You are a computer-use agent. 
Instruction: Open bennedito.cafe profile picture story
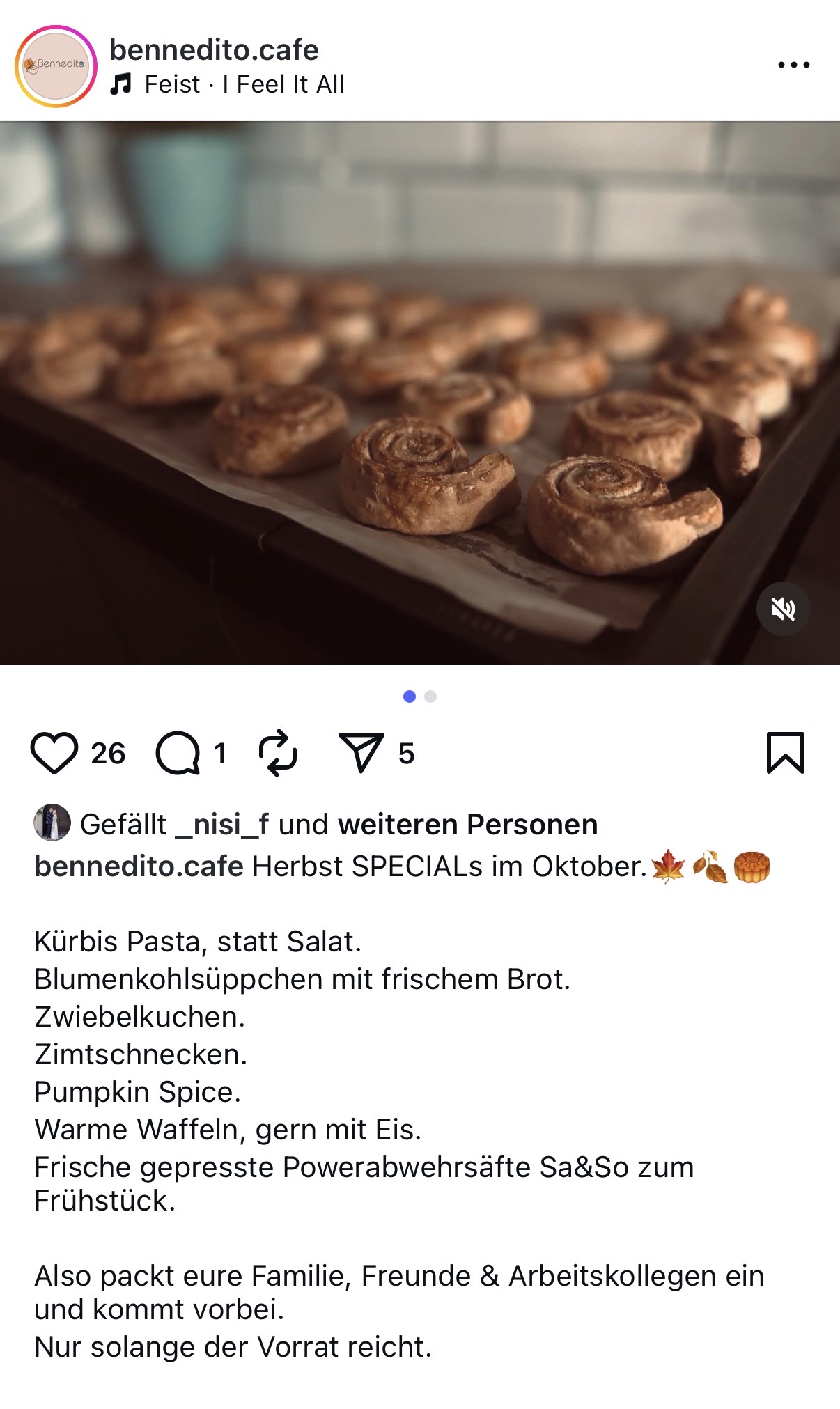coord(56,65)
